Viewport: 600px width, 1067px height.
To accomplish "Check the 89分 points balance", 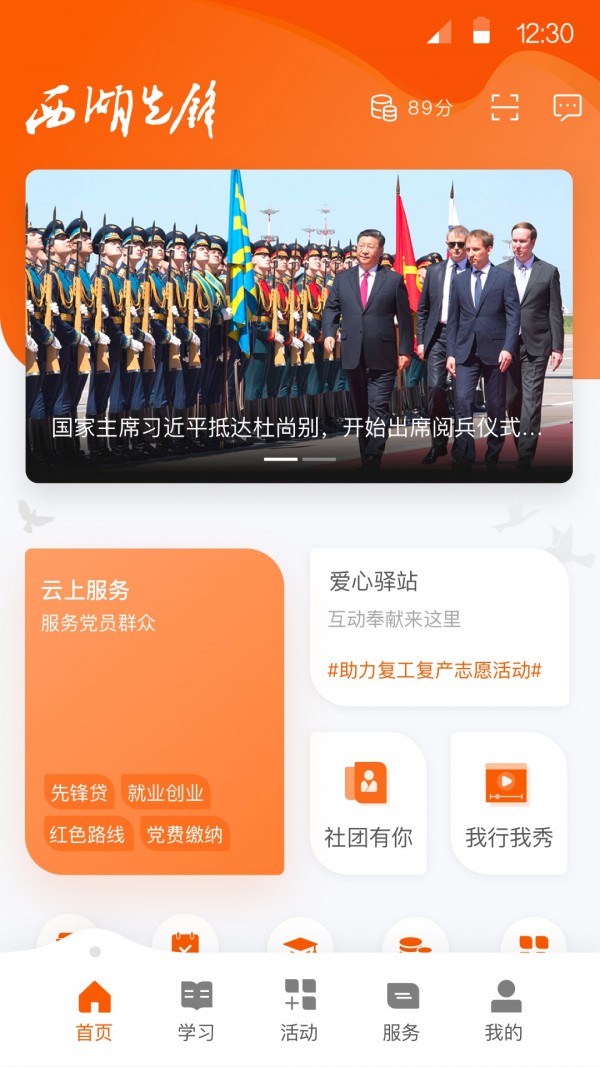I will pyautogui.click(x=411, y=108).
